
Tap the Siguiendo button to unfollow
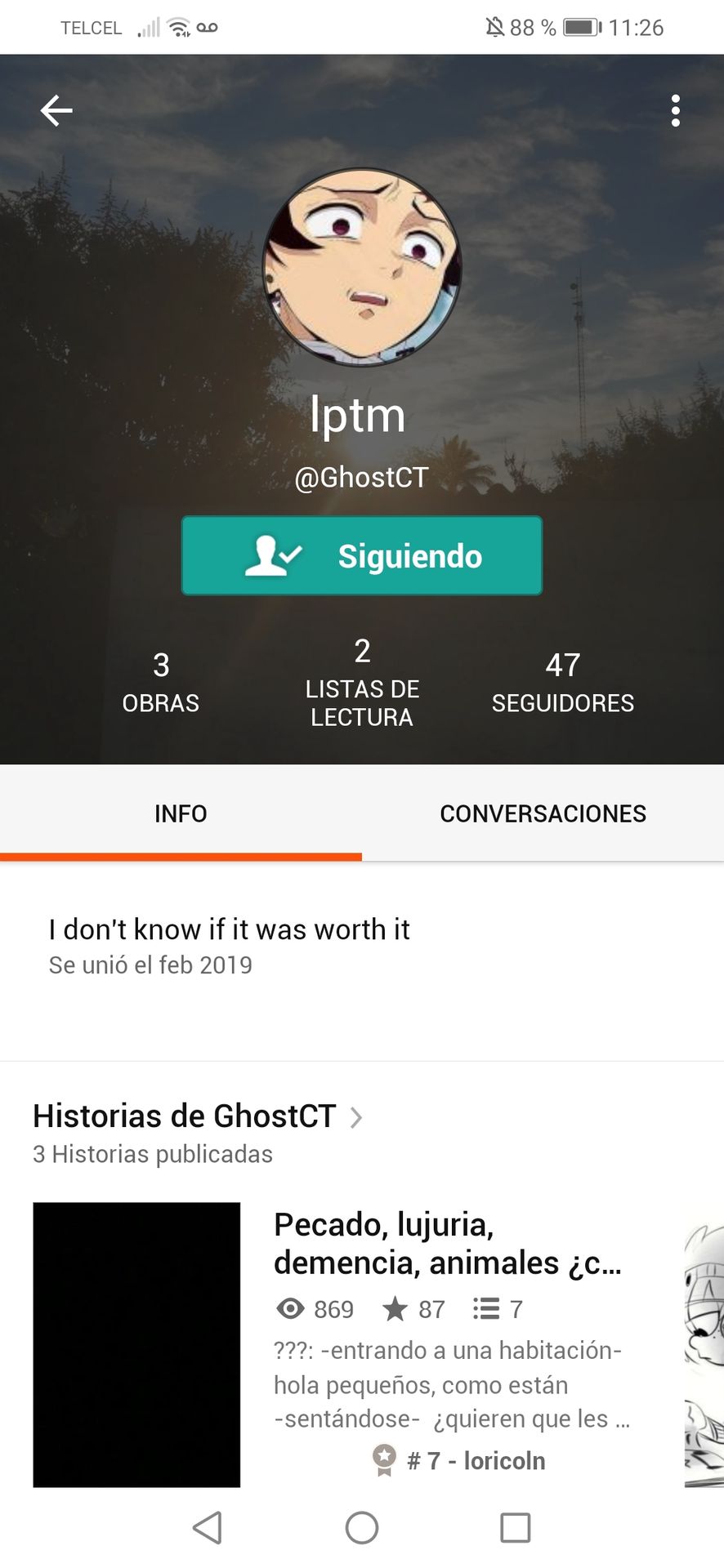point(361,555)
